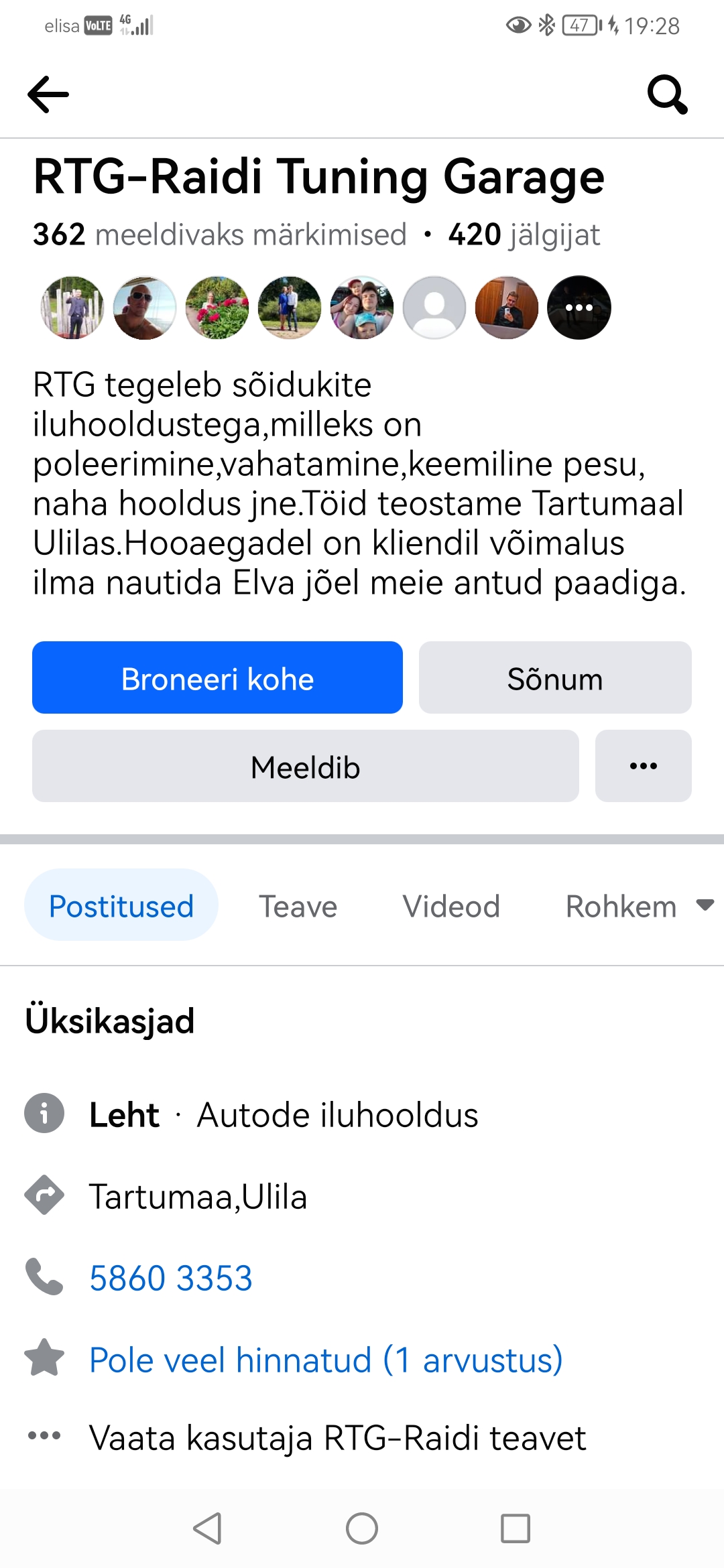Get directions to Tartumaa, Ulila
The image size is (724, 1568).
point(198,1196)
